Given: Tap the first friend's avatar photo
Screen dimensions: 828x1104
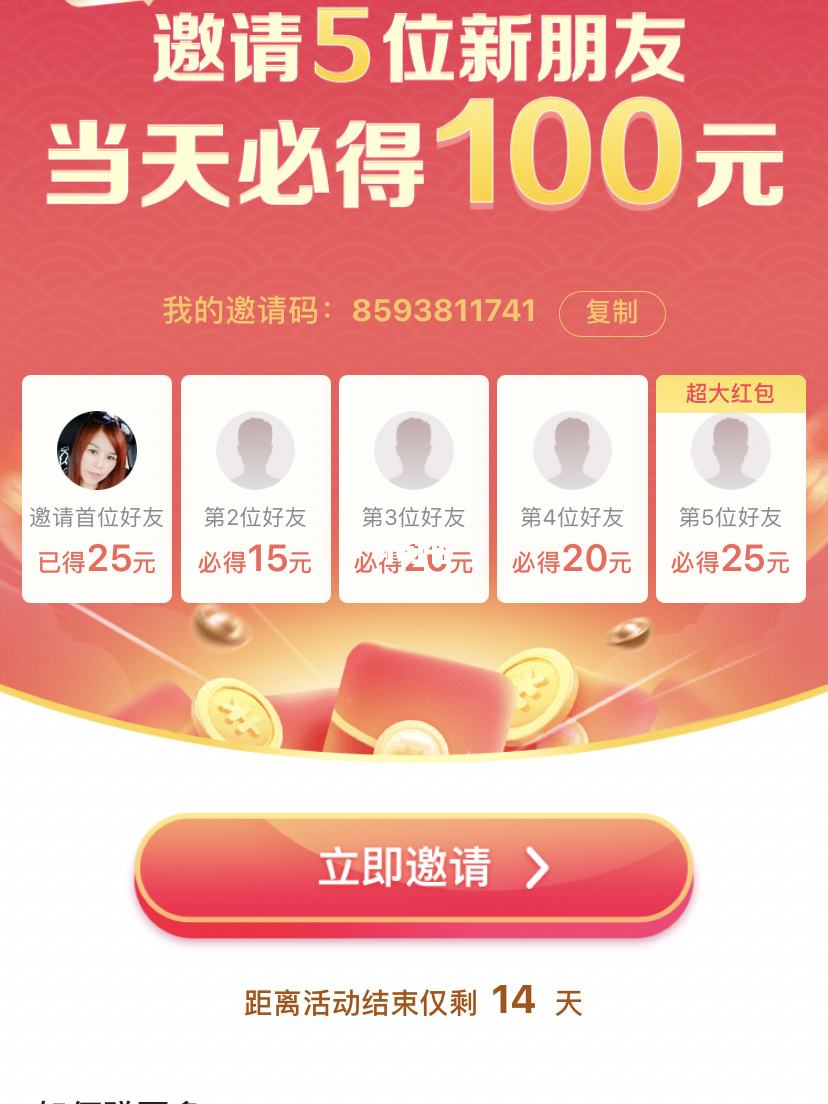Looking at the screenshot, I should (97, 450).
